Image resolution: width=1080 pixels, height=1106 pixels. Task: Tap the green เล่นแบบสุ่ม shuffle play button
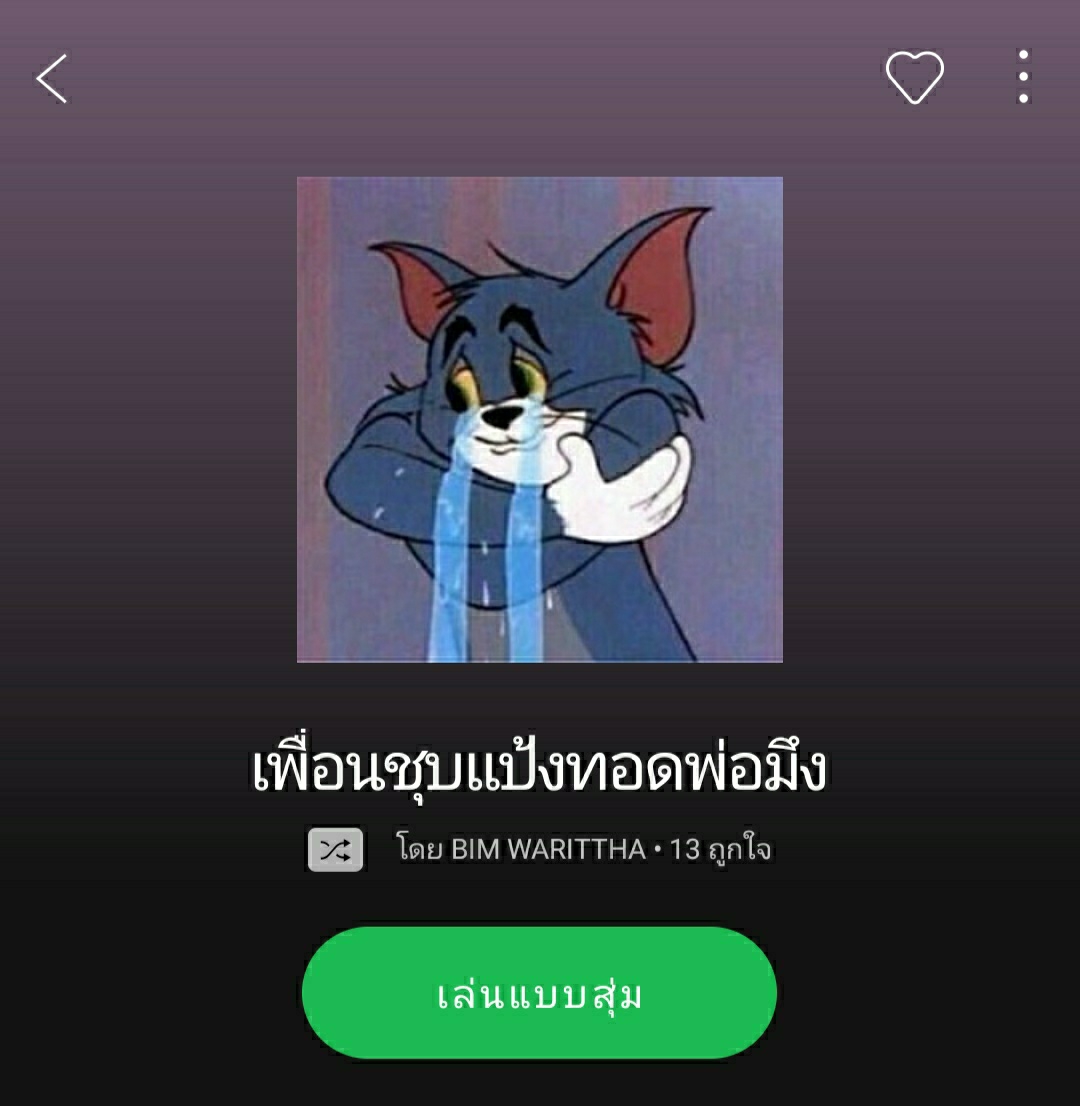(539, 993)
